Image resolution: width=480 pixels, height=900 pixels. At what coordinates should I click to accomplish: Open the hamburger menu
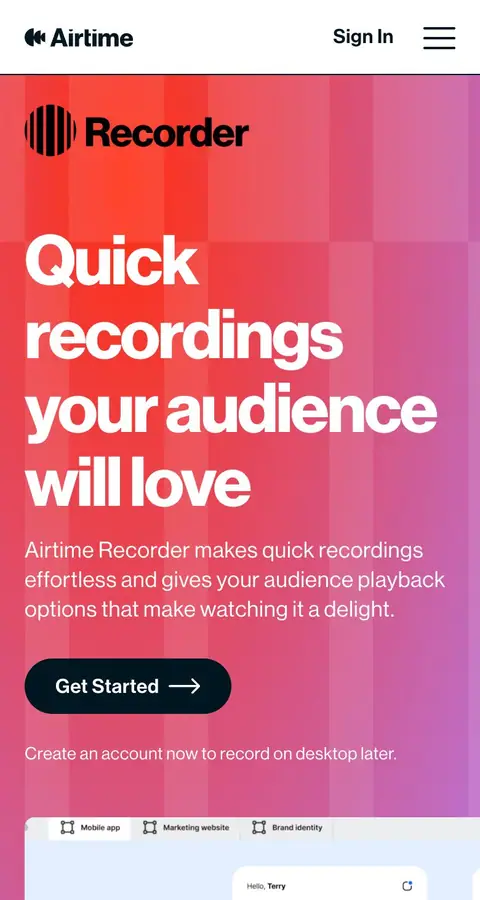click(x=439, y=38)
